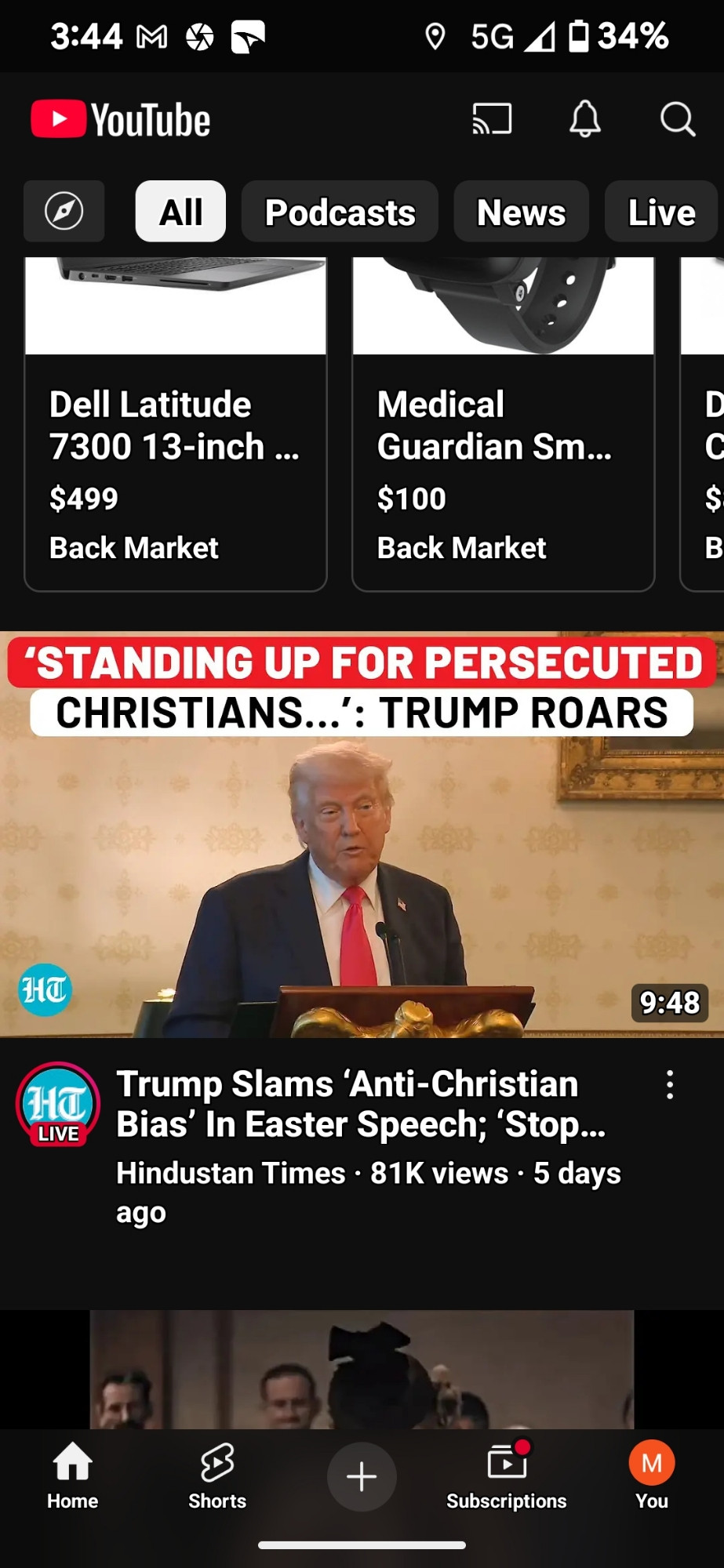
Task: Open Hindustan Times channel avatar
Action: pos(58,1104)
